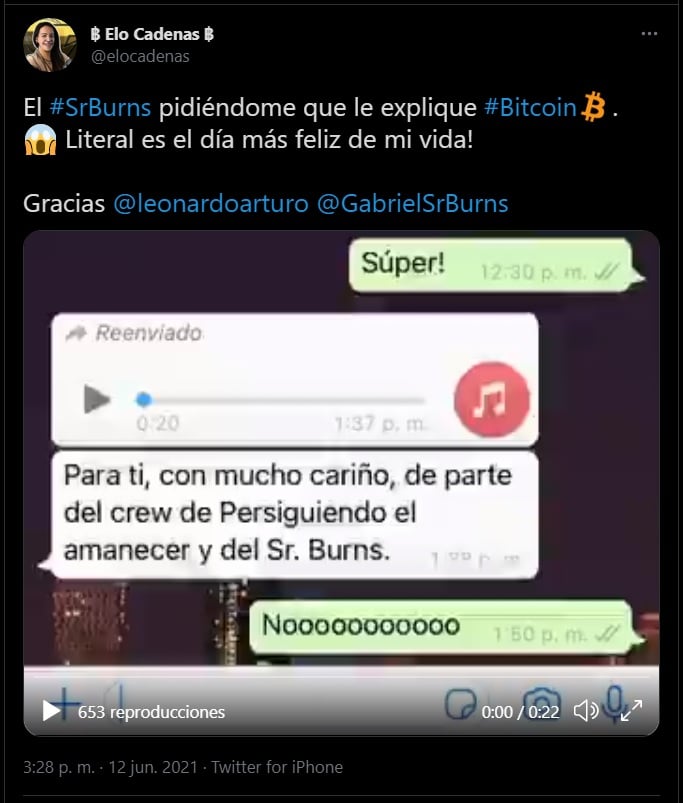Open the #Bitcoin hashtag
The height and width of the screenshot is (803, 683).
(530, 108)
